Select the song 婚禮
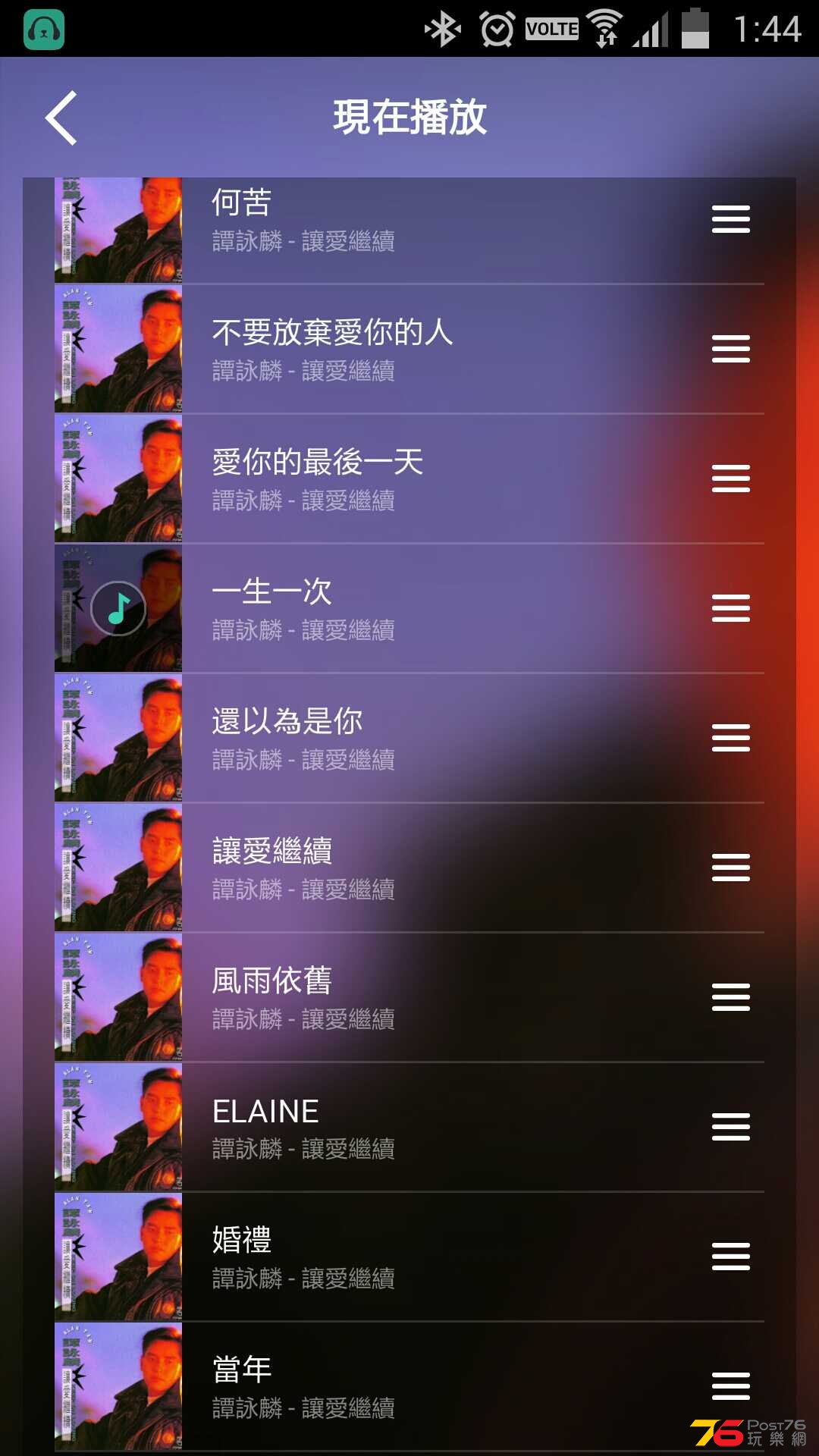Screen dimensions: 819x1456 [379, 1257]
